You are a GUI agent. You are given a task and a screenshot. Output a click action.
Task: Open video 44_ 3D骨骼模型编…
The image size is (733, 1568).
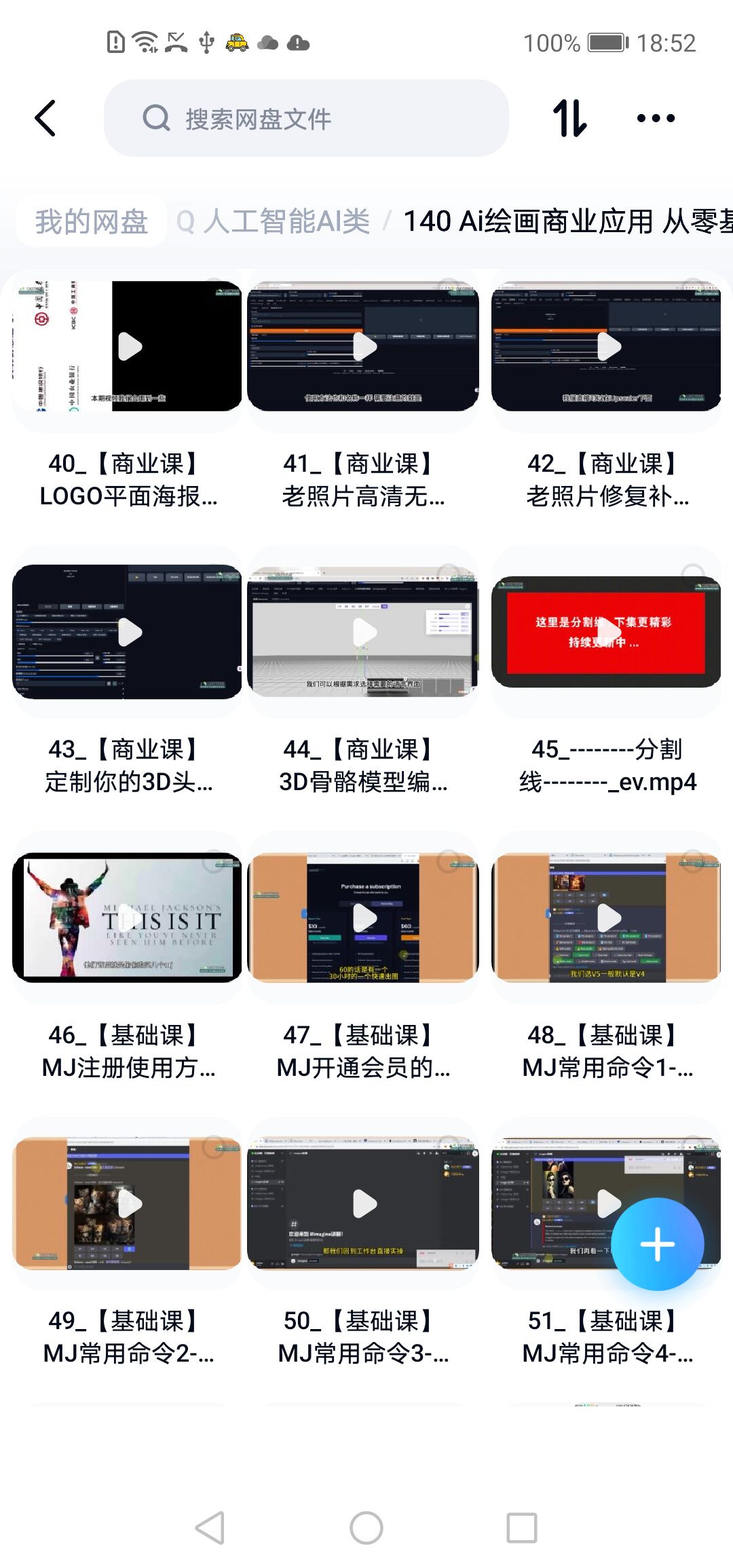click(363, 632)
